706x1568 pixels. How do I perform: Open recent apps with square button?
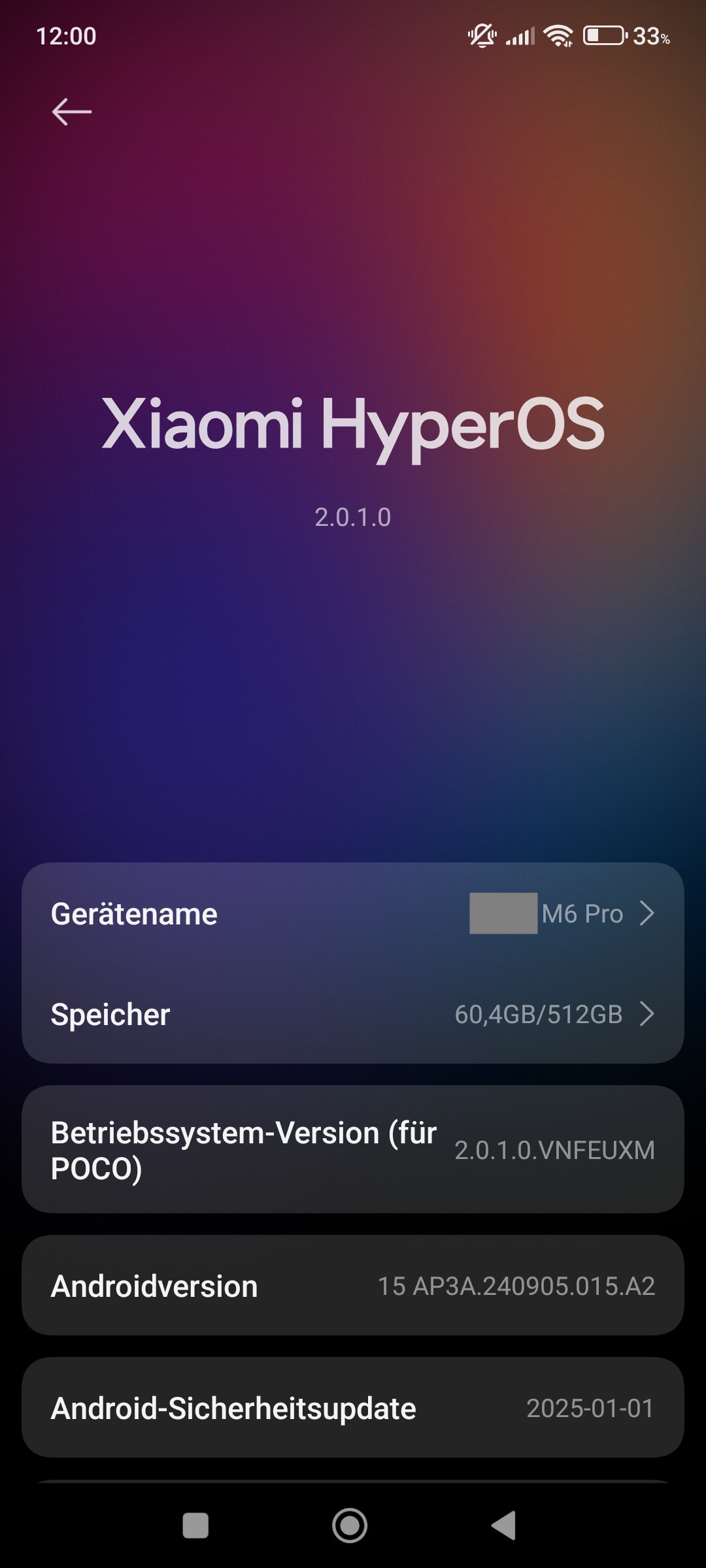(195, 1526)
